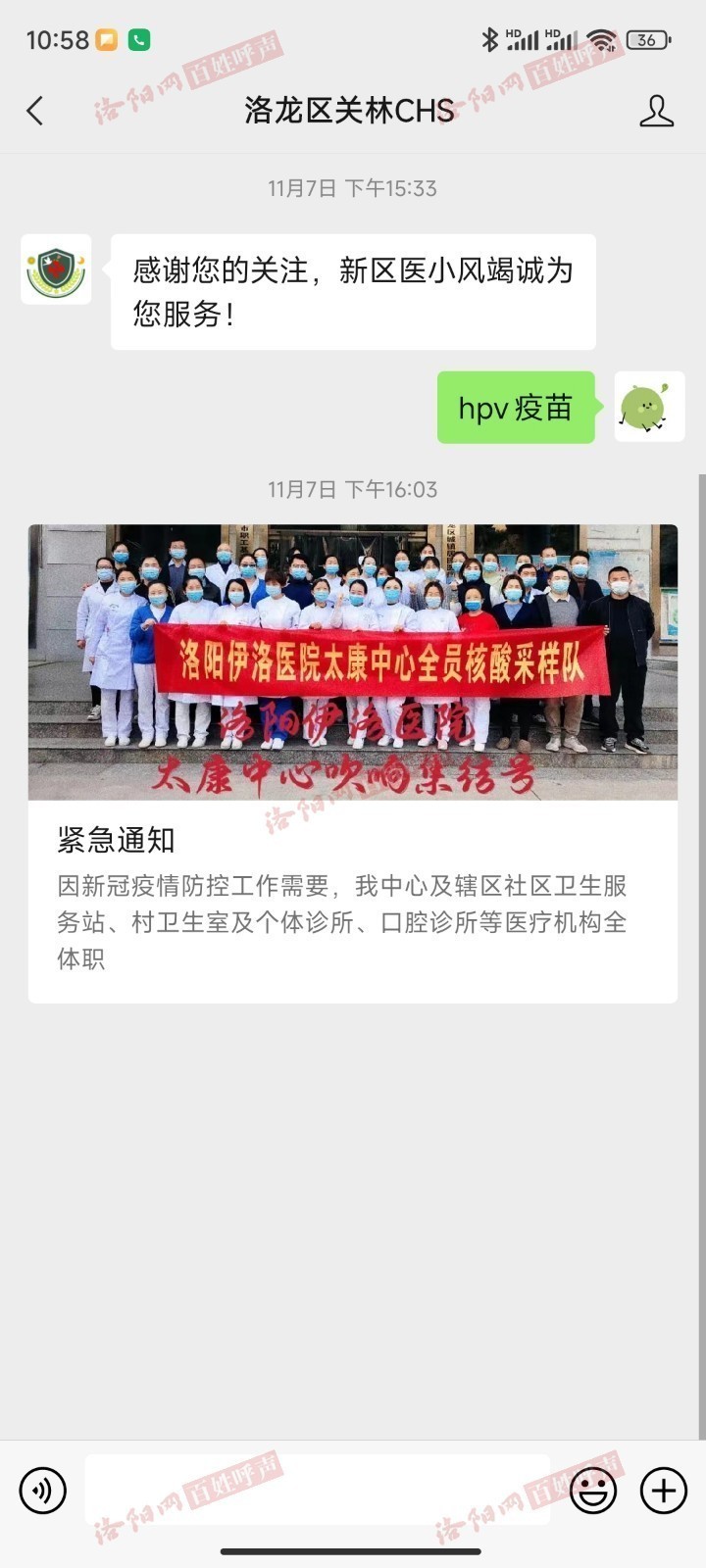Tap the message text field

[x=317, y=1490]
